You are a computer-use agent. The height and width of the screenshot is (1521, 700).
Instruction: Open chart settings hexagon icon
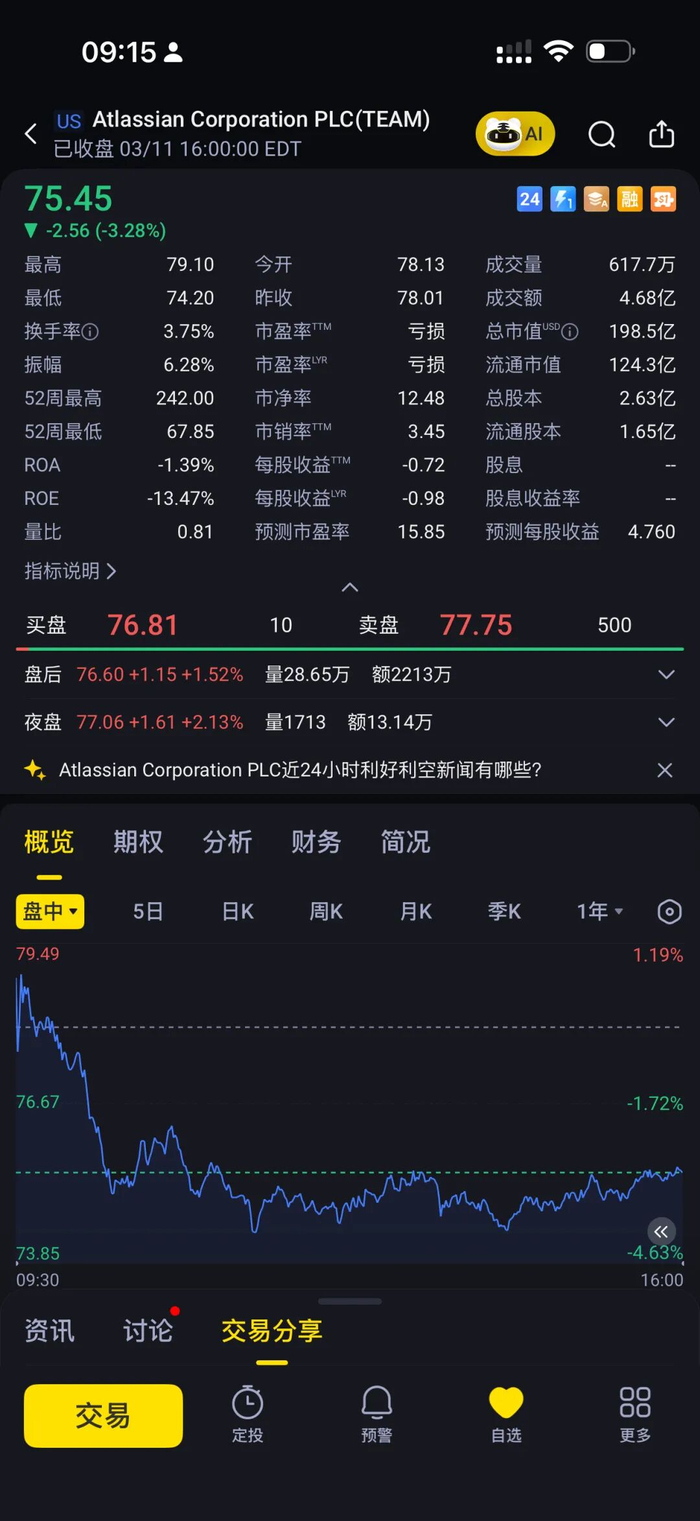(x=669, y=911)
